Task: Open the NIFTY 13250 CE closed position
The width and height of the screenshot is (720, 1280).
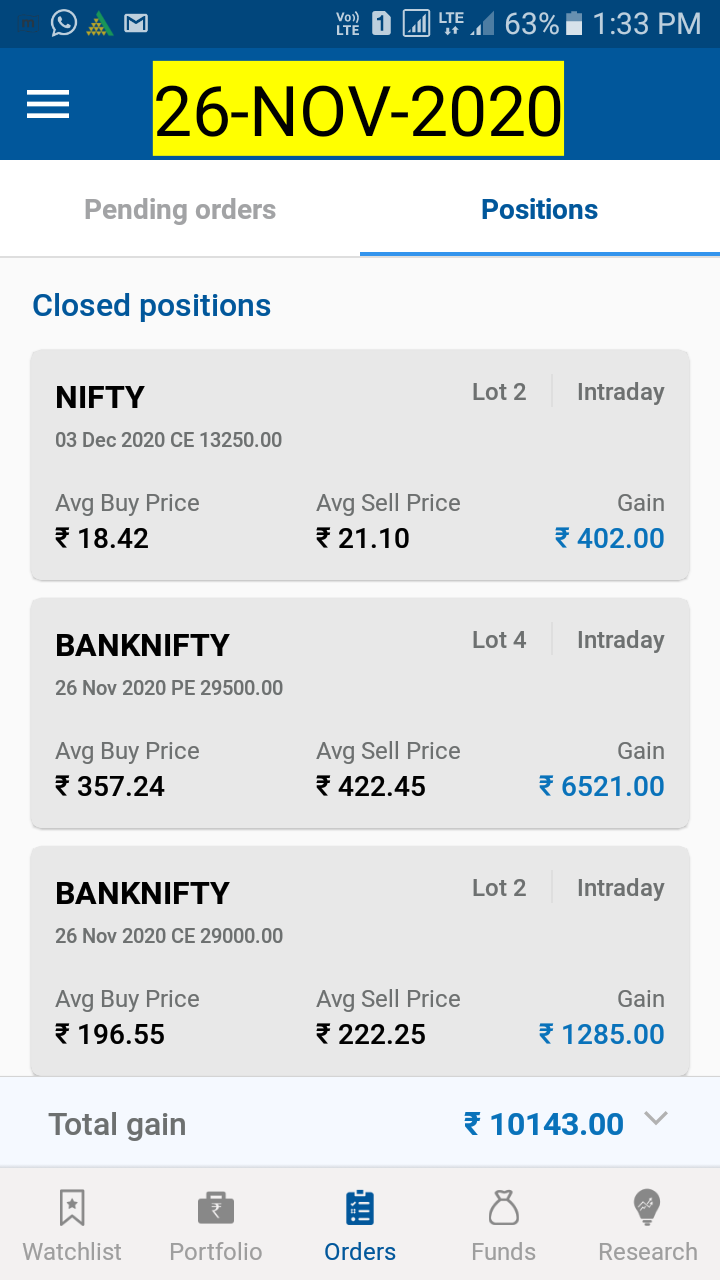Action: [x=360, y=465]
